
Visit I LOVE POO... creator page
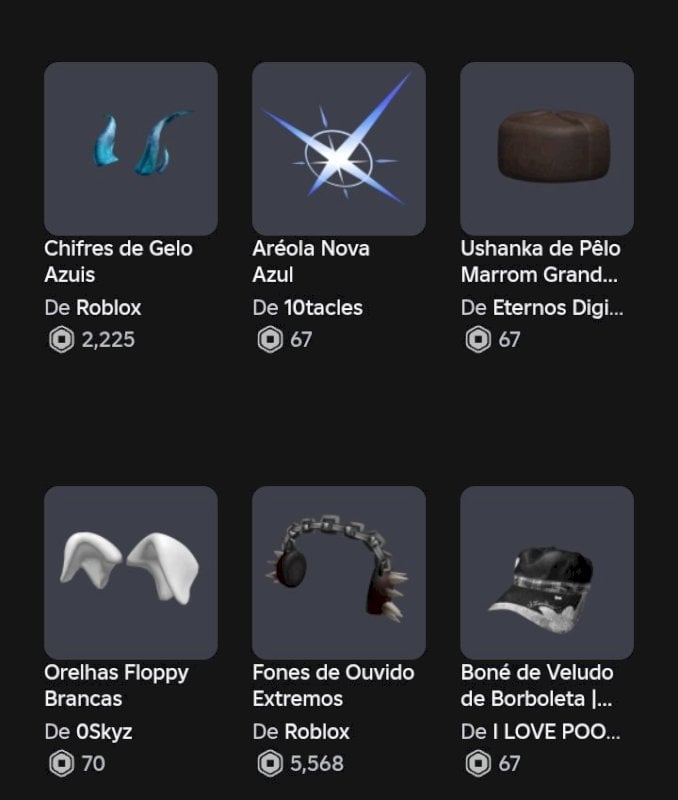point(556,732)
